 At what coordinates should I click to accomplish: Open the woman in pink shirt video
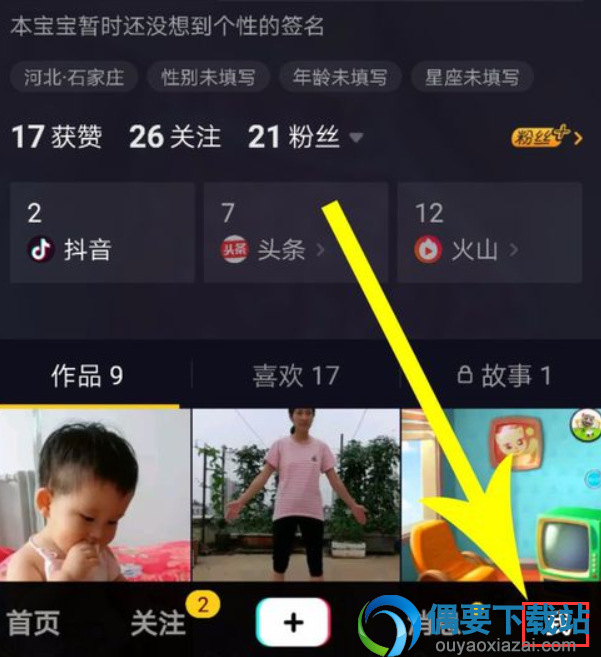(296, 494)
